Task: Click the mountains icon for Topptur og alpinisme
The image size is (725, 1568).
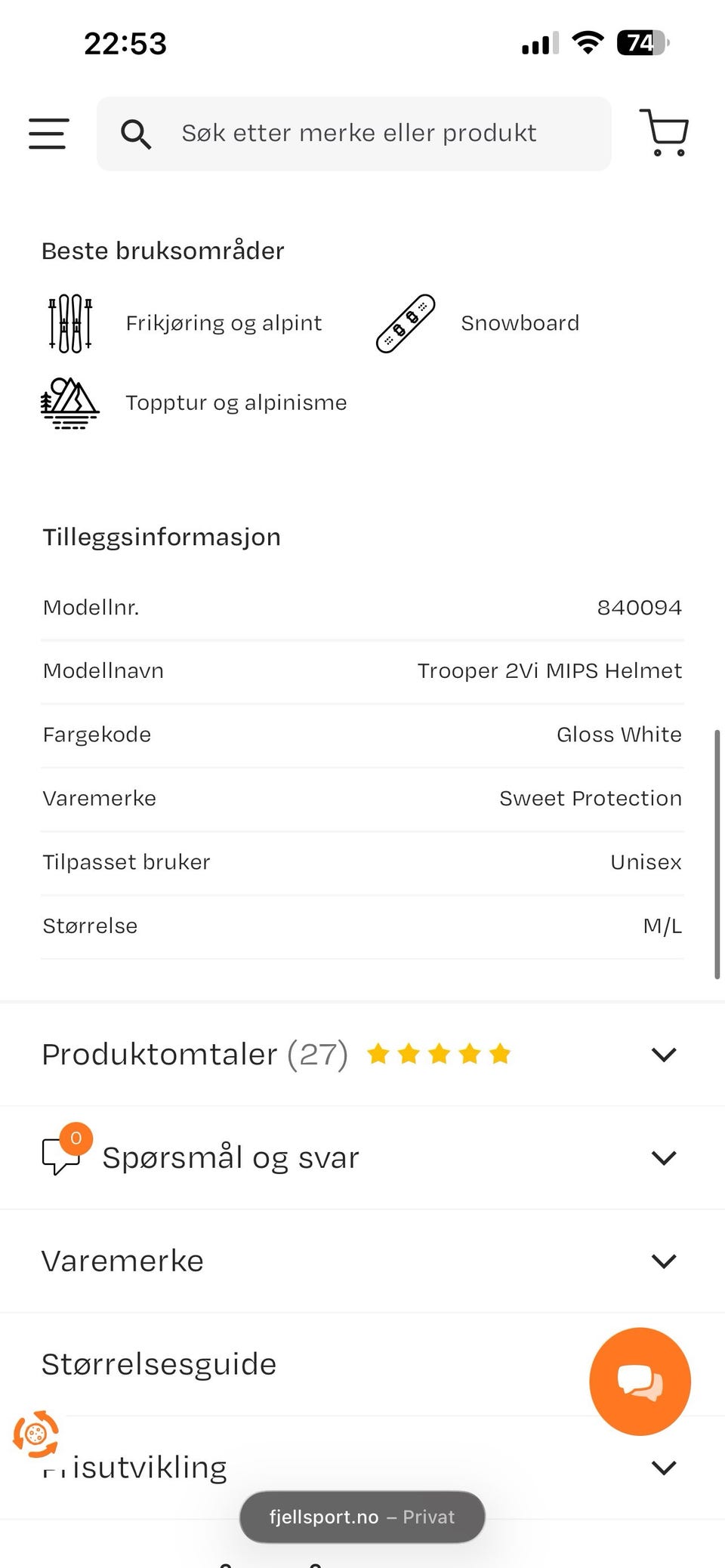Action: click(69, 402)
